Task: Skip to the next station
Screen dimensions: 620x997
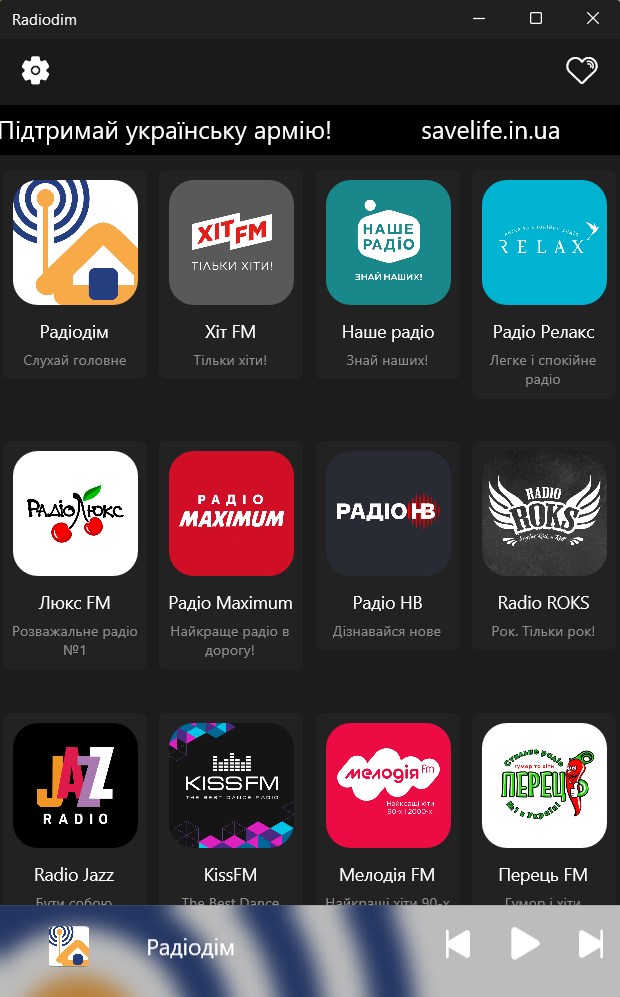Action: coord(591,944)
